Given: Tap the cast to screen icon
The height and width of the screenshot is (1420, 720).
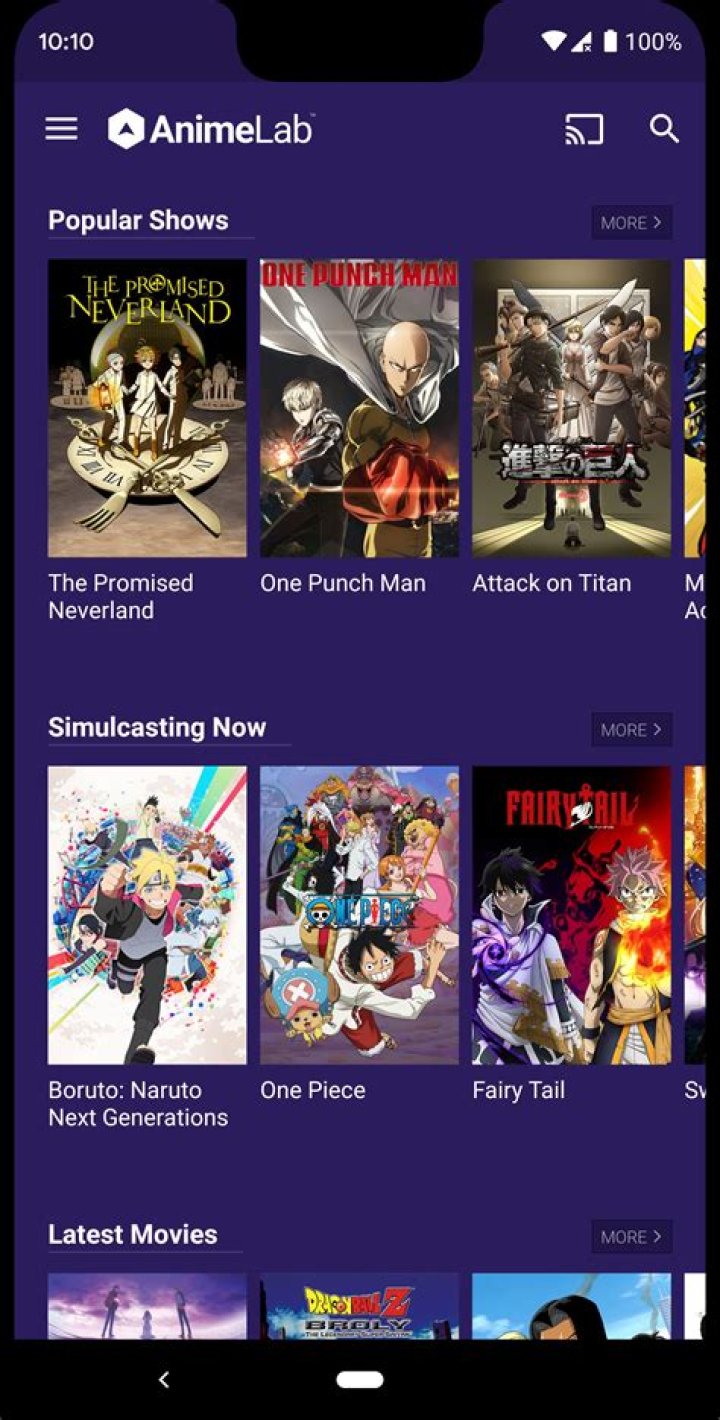Looking at the screenshot, I should click(x=584, y=129).
